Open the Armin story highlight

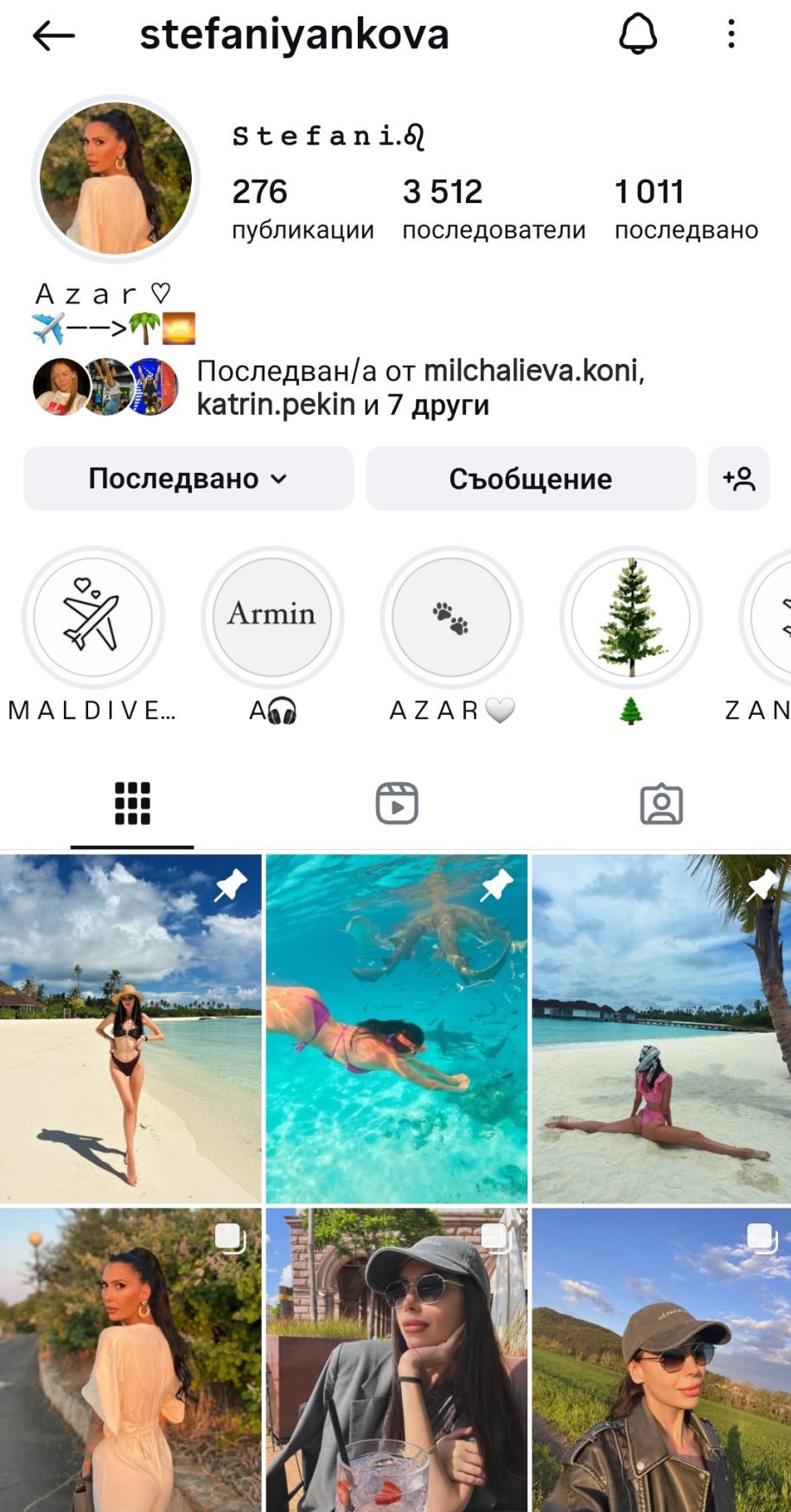click(272, 617)
